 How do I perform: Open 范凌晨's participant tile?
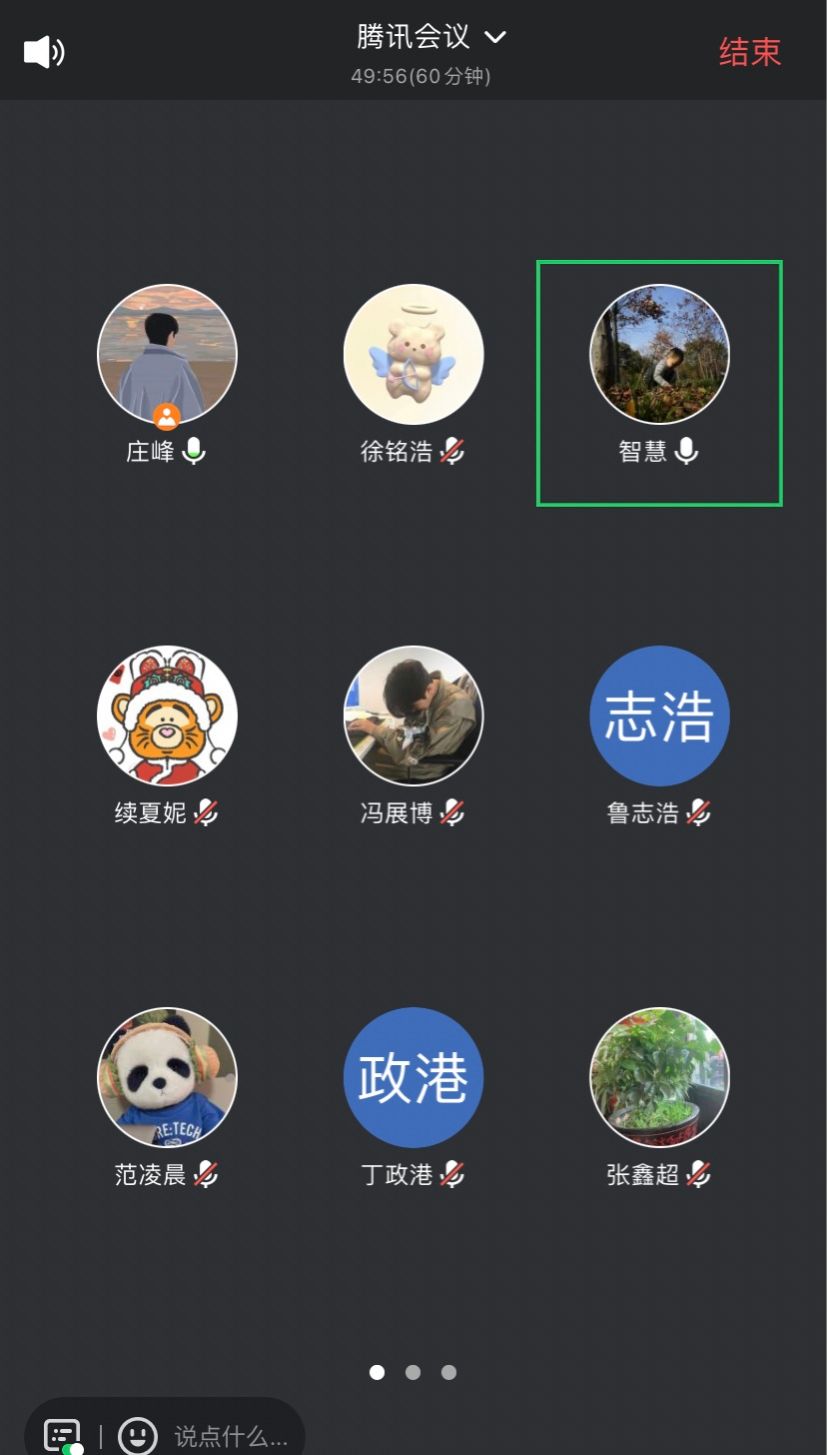167,1077
